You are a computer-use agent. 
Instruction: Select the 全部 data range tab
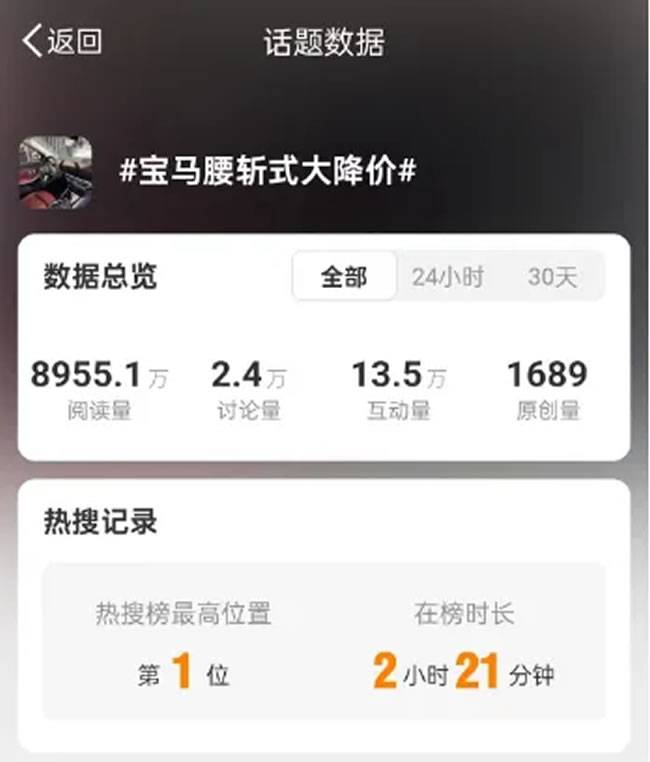point(344,277)
